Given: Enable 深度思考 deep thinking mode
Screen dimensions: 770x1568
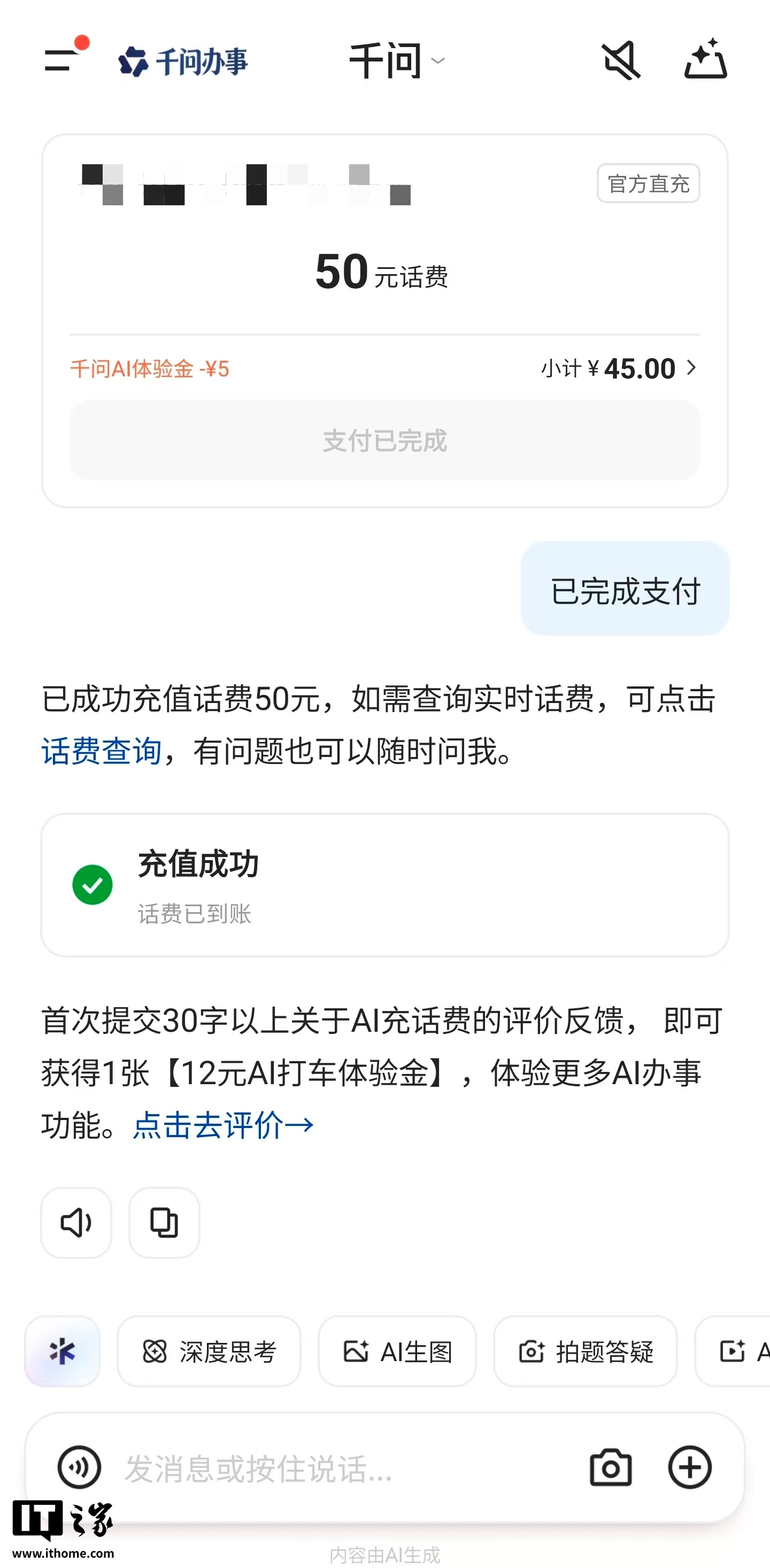Looking at the screenshot, I should (x=210, y=1353).
